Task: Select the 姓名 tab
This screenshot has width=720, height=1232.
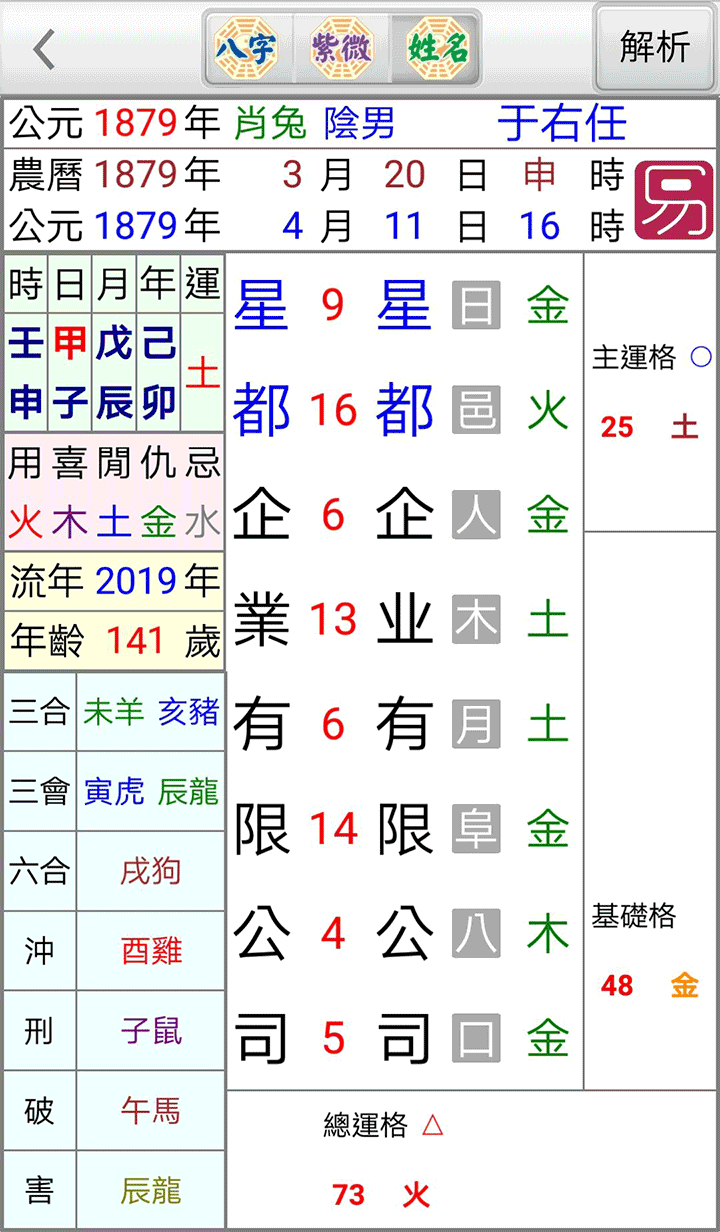Action: (x=437, y=48)
